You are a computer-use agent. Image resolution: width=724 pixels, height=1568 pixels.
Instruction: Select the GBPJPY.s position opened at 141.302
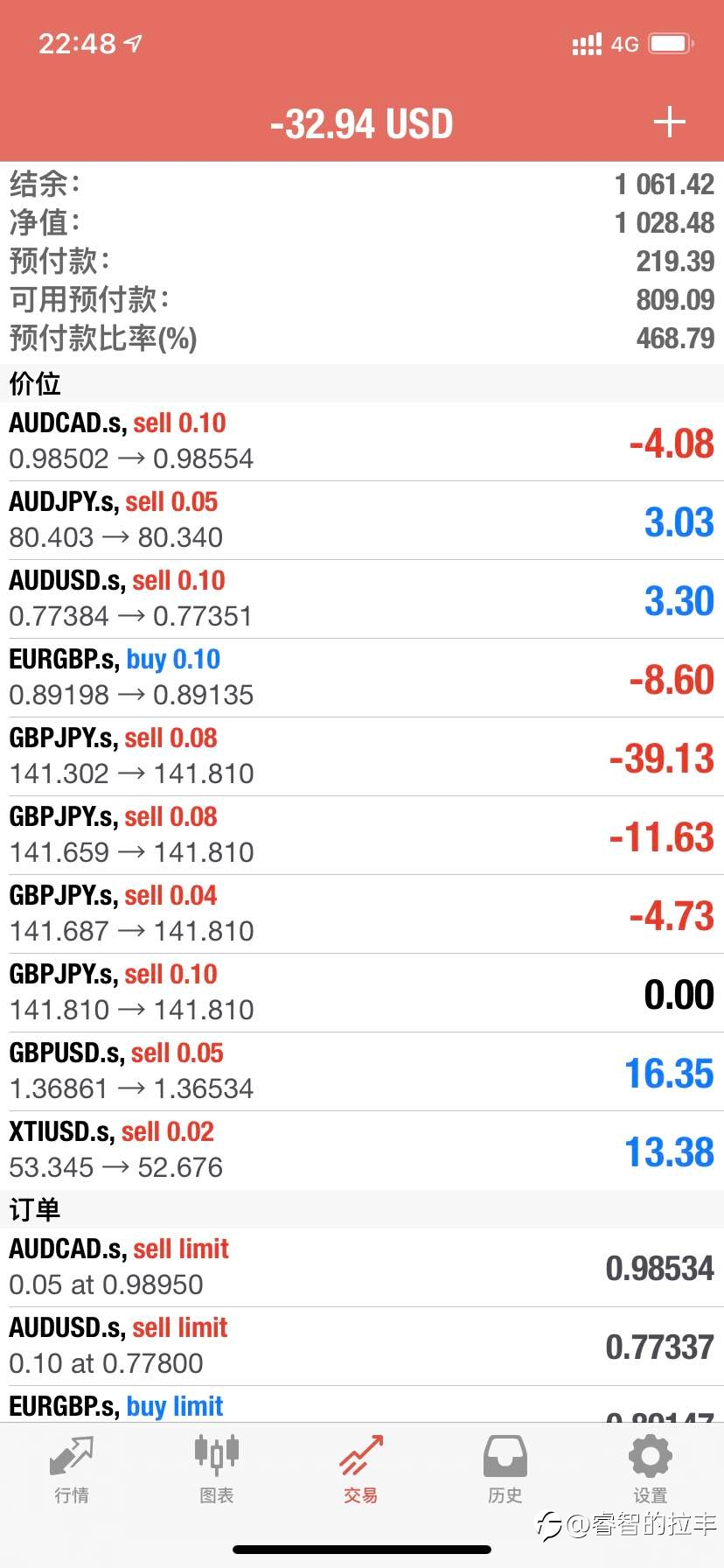coord(362,757)
